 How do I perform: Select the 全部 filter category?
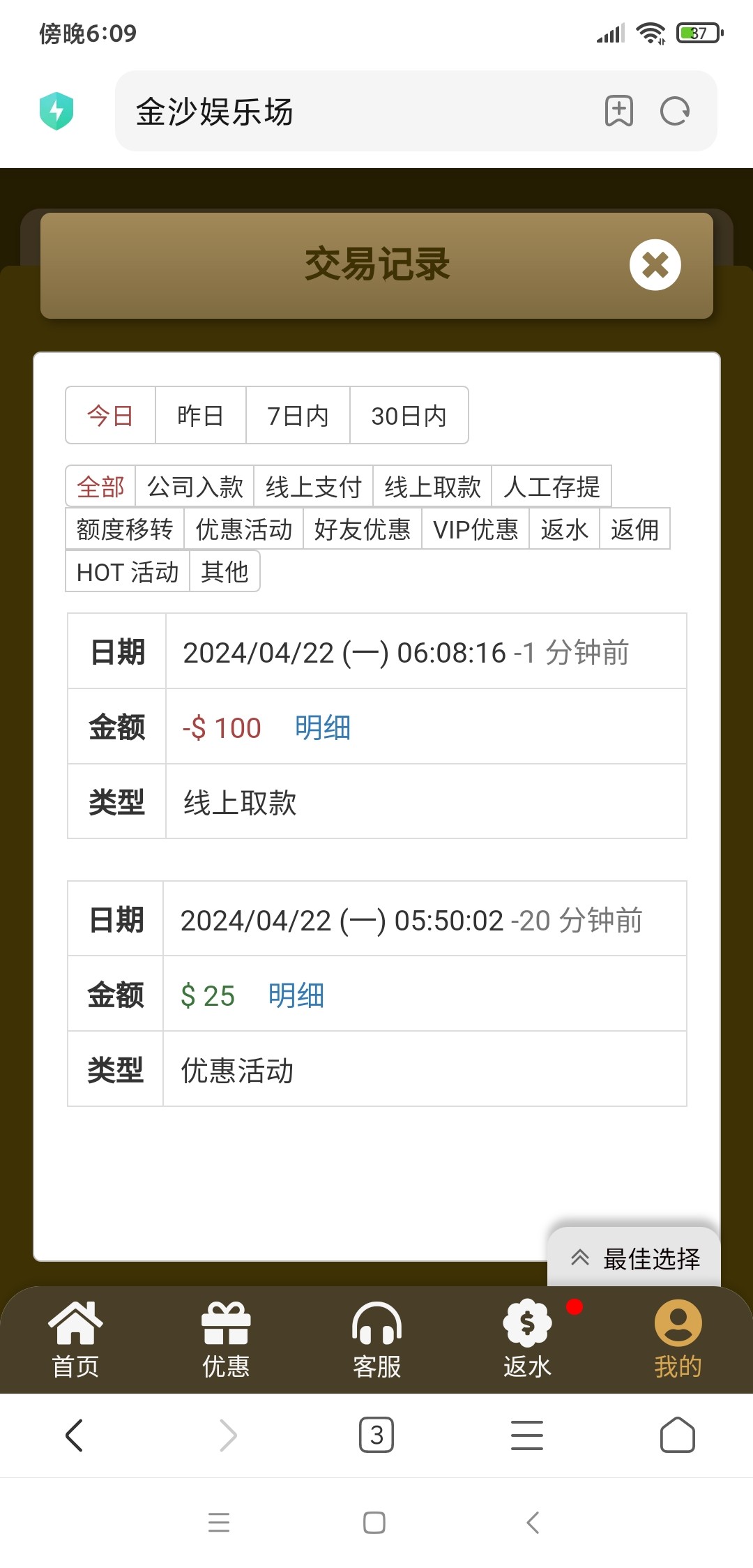tap(100, 488)
